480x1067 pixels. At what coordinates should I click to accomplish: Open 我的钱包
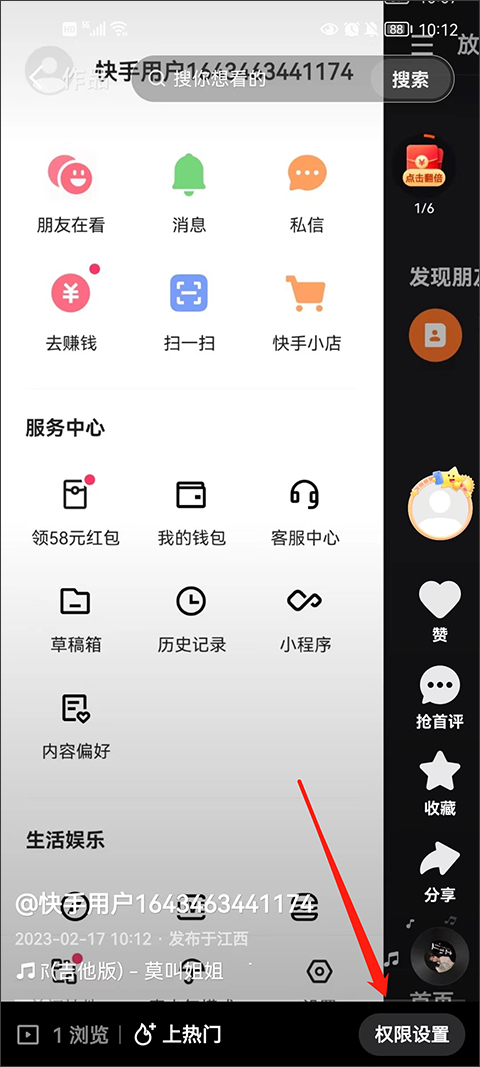[191, 510]
